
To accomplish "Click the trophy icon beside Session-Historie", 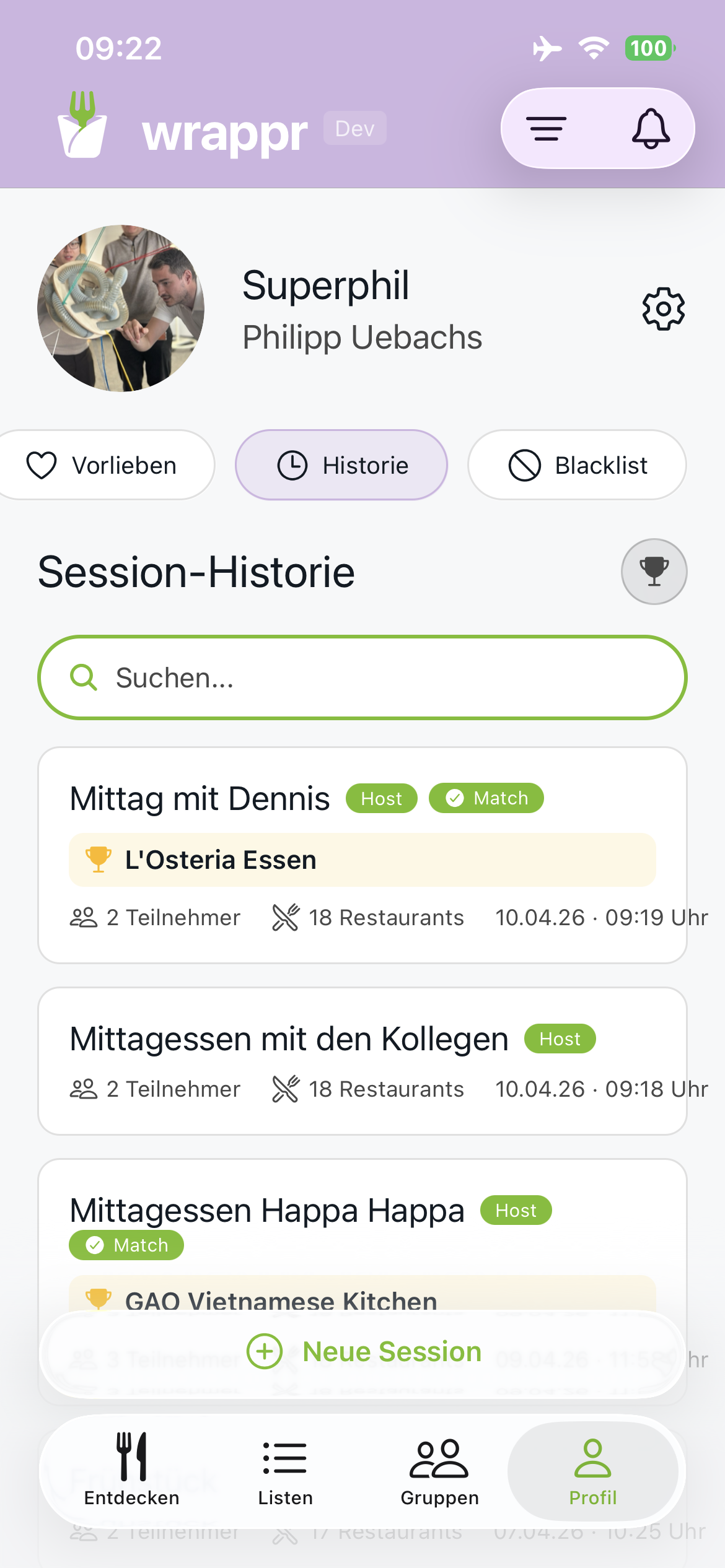I will pyautogui.click(x=654, y=571).
